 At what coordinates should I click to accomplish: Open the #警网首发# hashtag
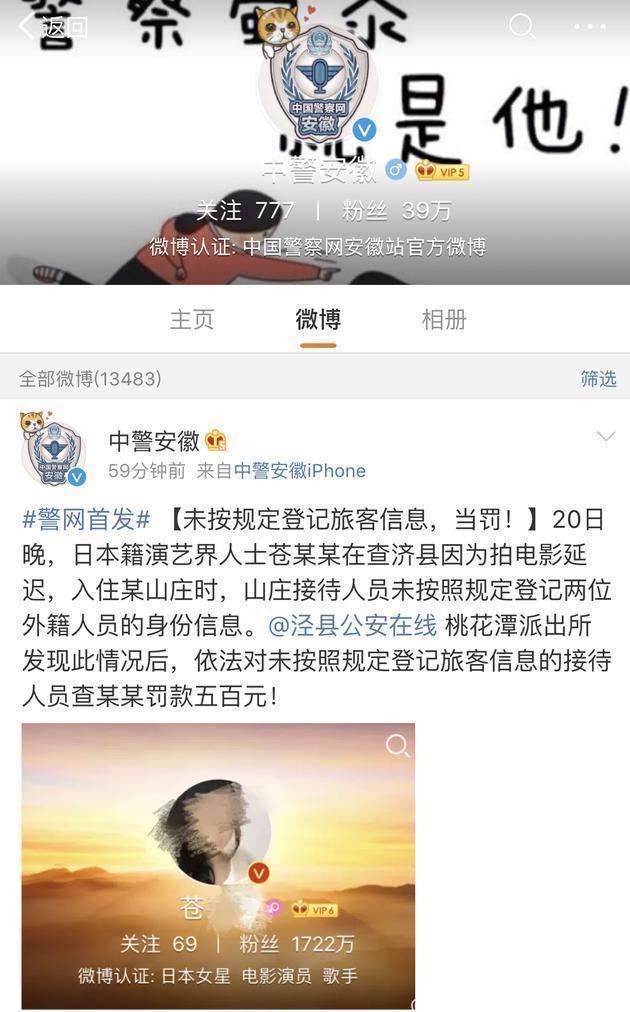point(86,520)
